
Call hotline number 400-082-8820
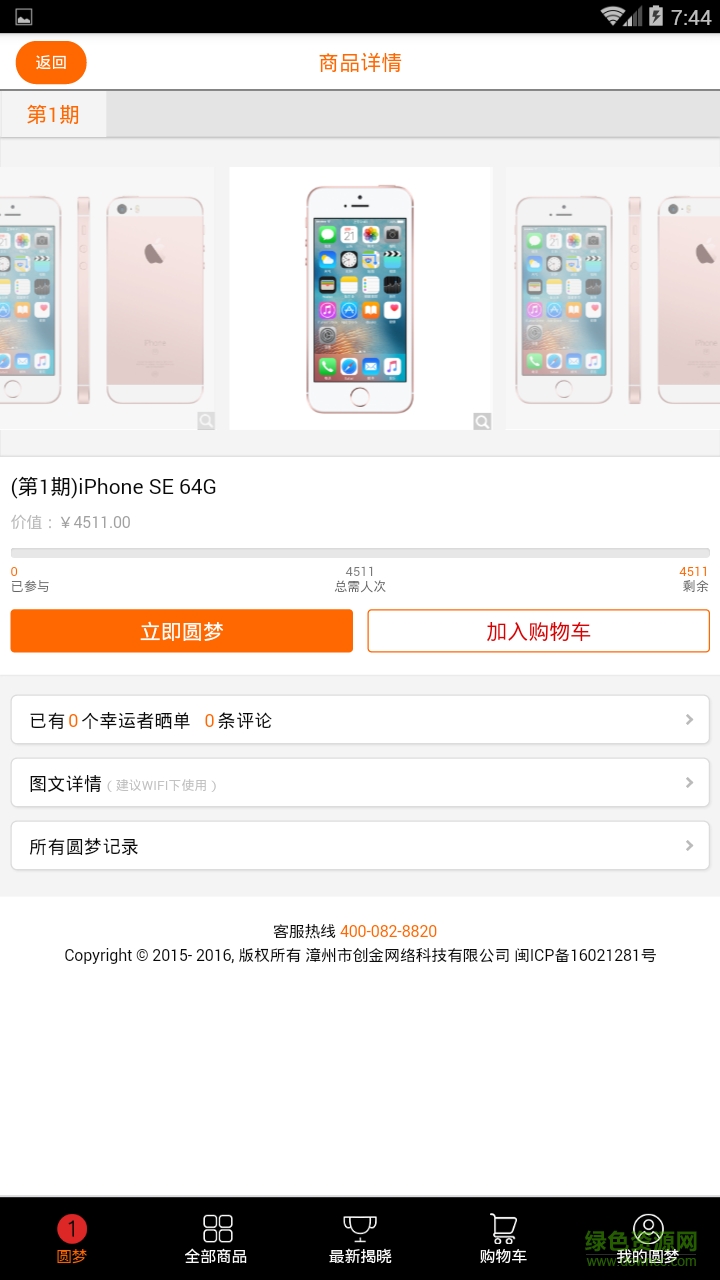pyautogui.click(x=388, y=931)
